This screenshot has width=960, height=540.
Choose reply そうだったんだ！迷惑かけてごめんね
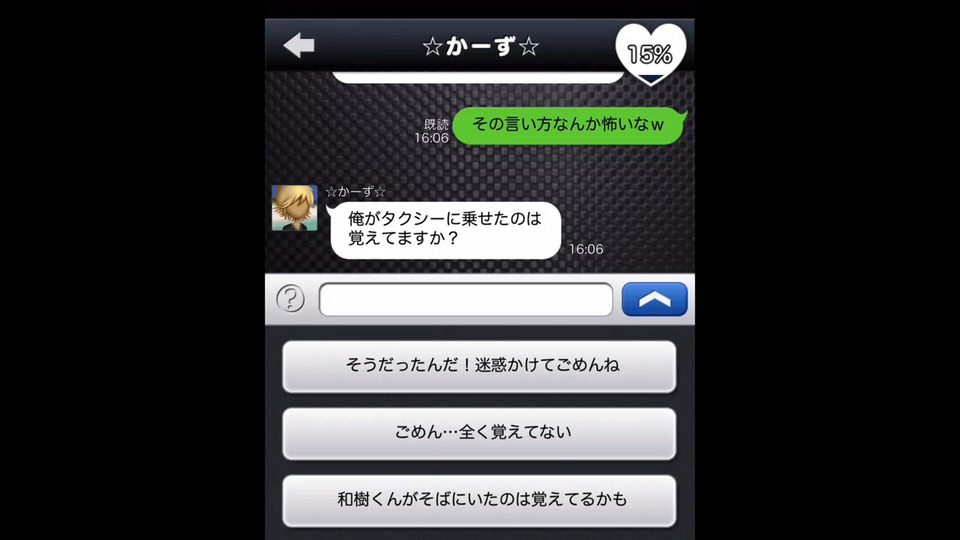(x=479, y=366)
